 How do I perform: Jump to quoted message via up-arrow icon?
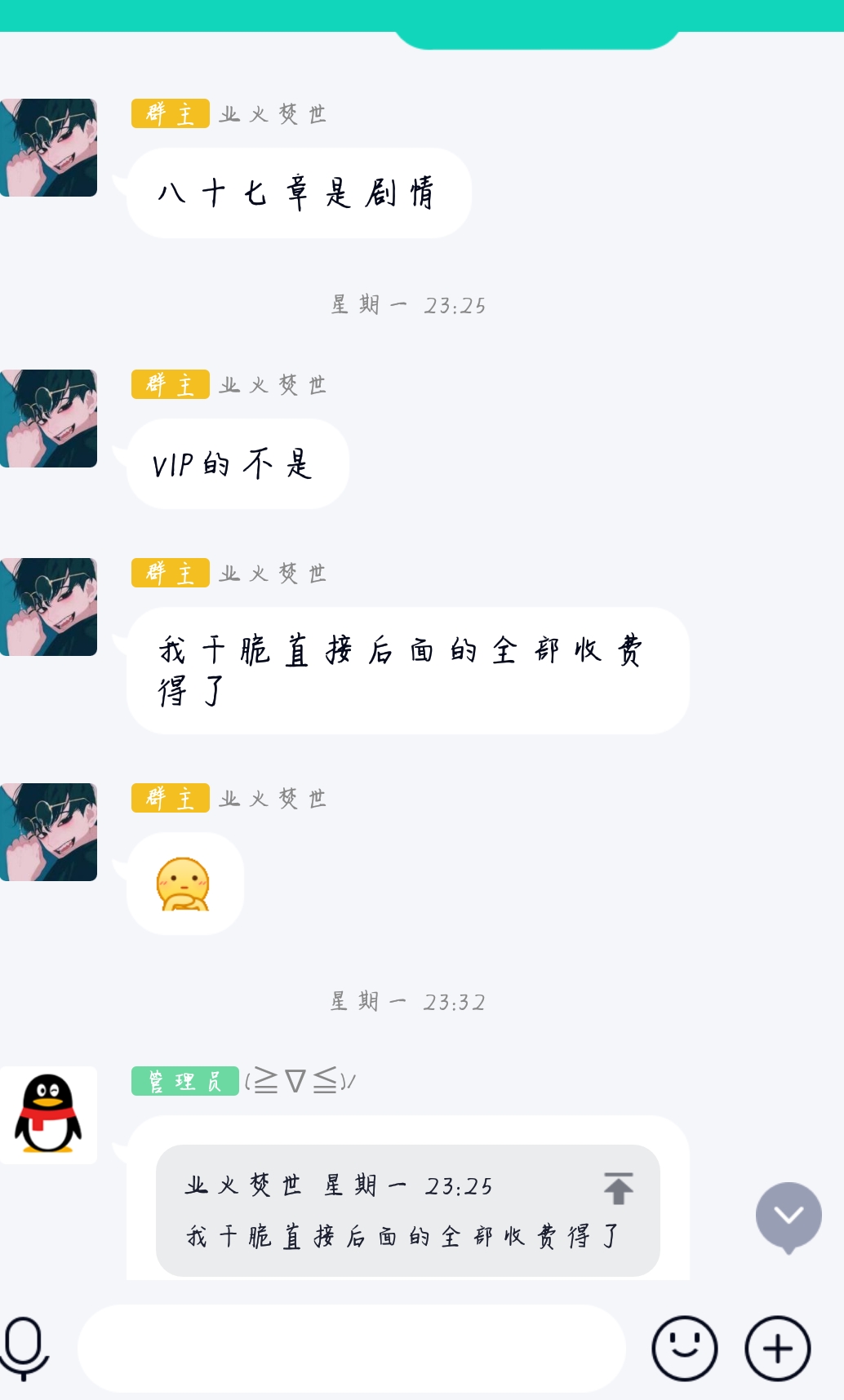click(x=618, y=1188)
